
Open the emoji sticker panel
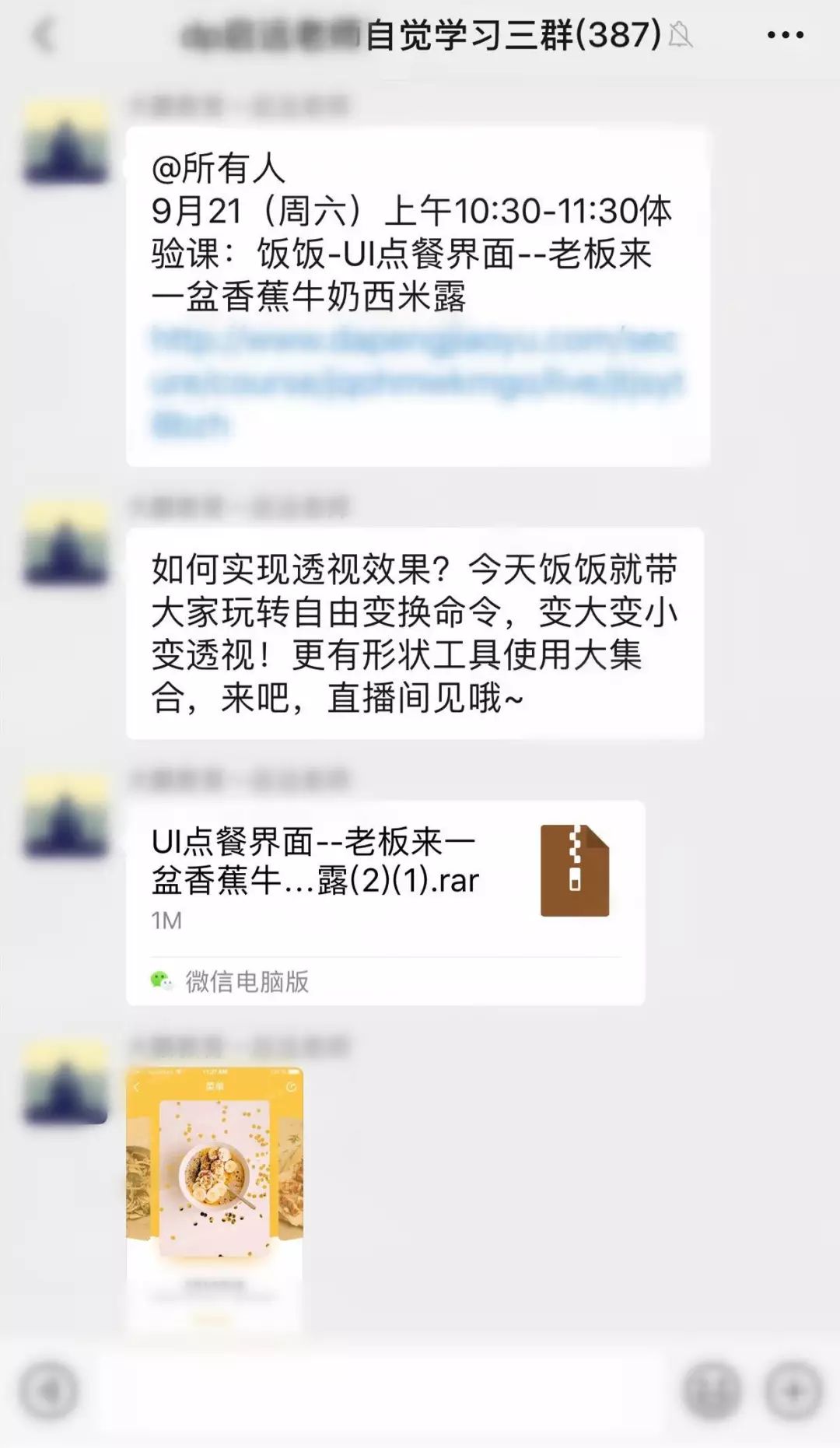711,1390
